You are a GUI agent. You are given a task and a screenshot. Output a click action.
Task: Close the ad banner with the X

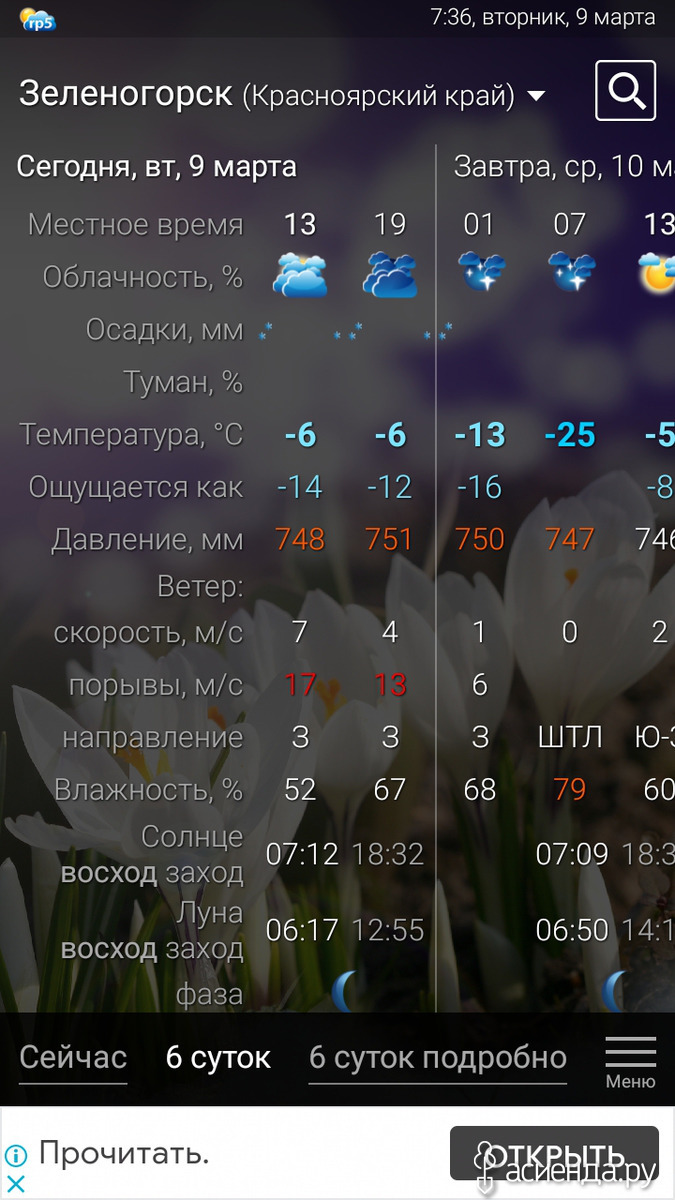[x=15, y=1185]
